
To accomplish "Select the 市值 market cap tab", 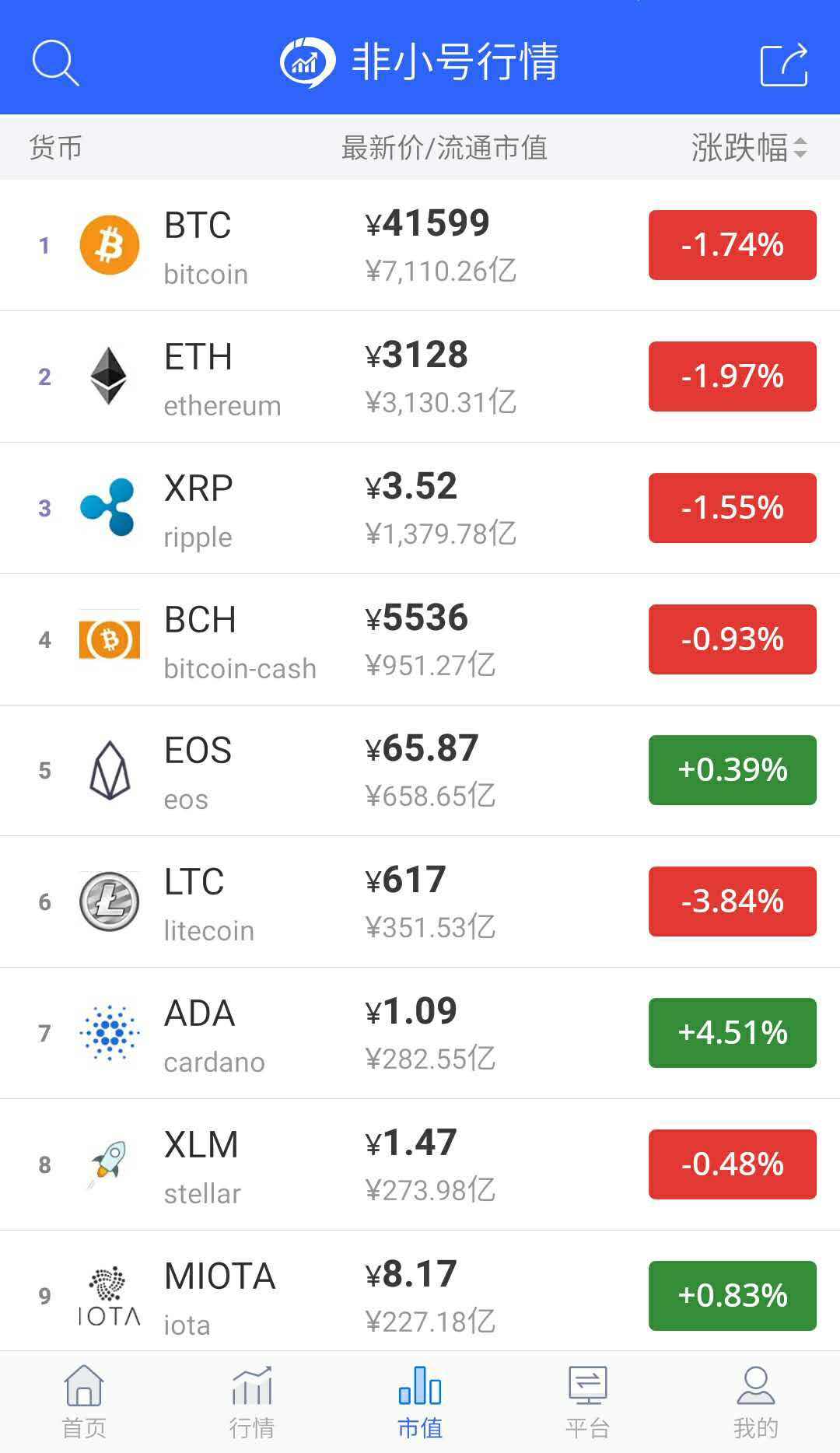I will click(420, 1402).
